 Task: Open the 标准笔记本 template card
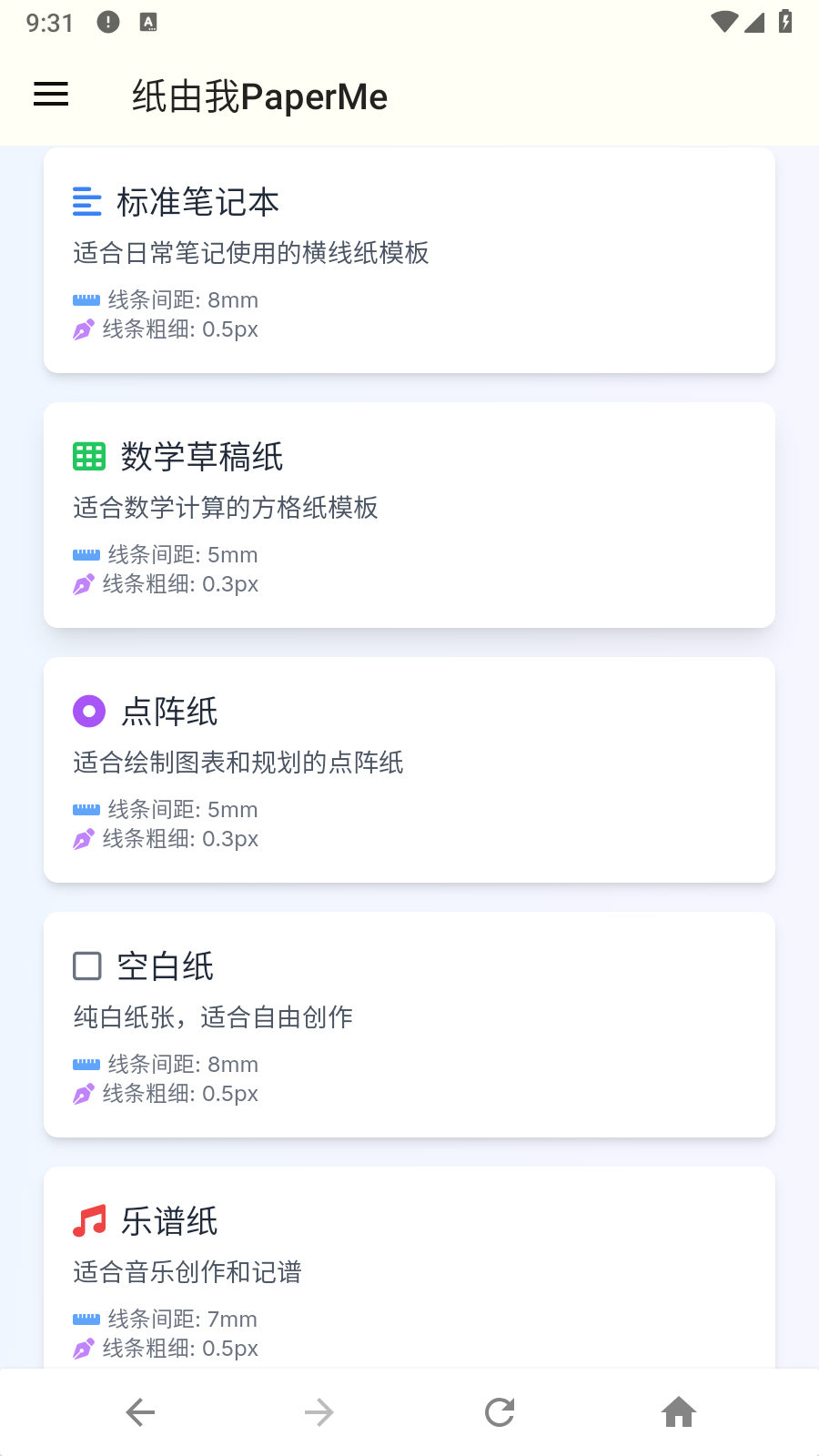[409, 260]
